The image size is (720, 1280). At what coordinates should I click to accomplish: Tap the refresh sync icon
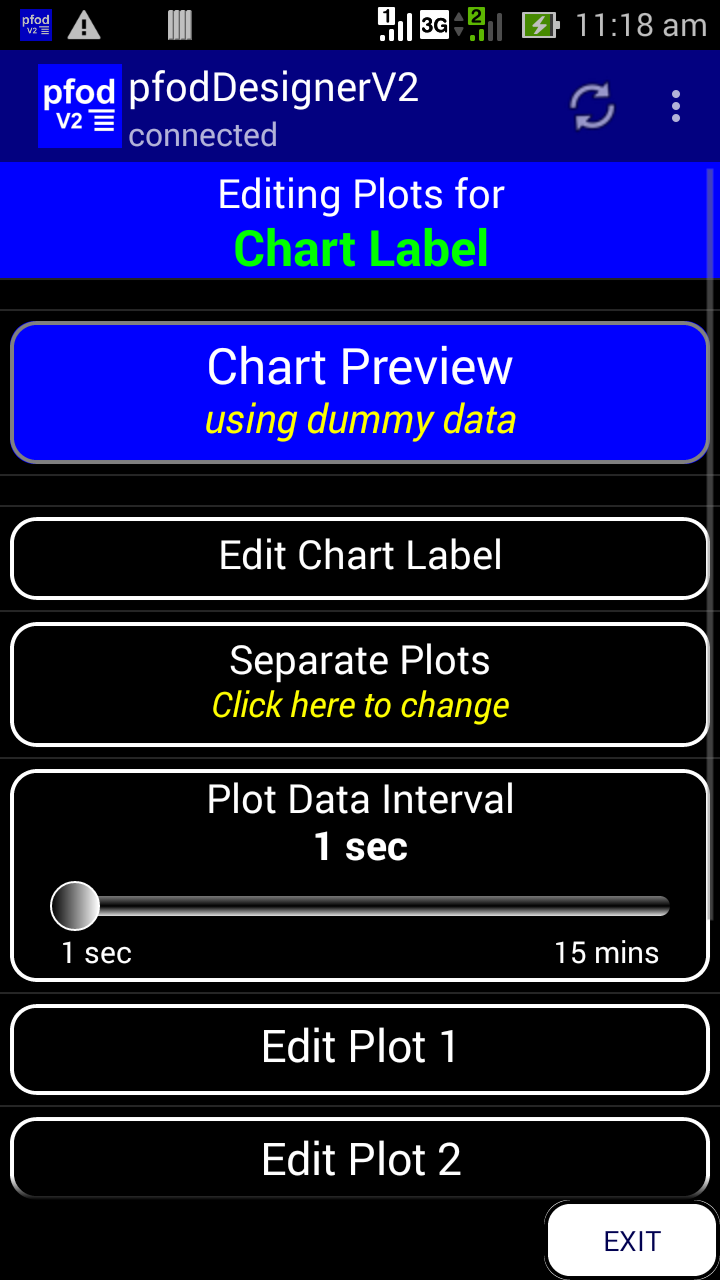point(590,105)
